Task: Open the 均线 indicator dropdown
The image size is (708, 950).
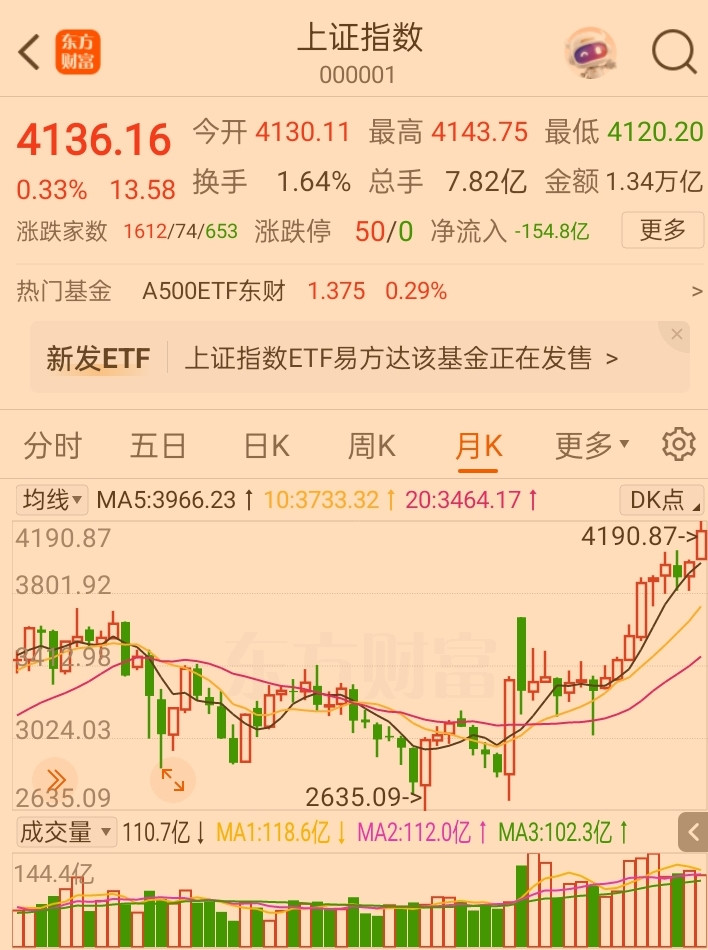Action: 54,499
